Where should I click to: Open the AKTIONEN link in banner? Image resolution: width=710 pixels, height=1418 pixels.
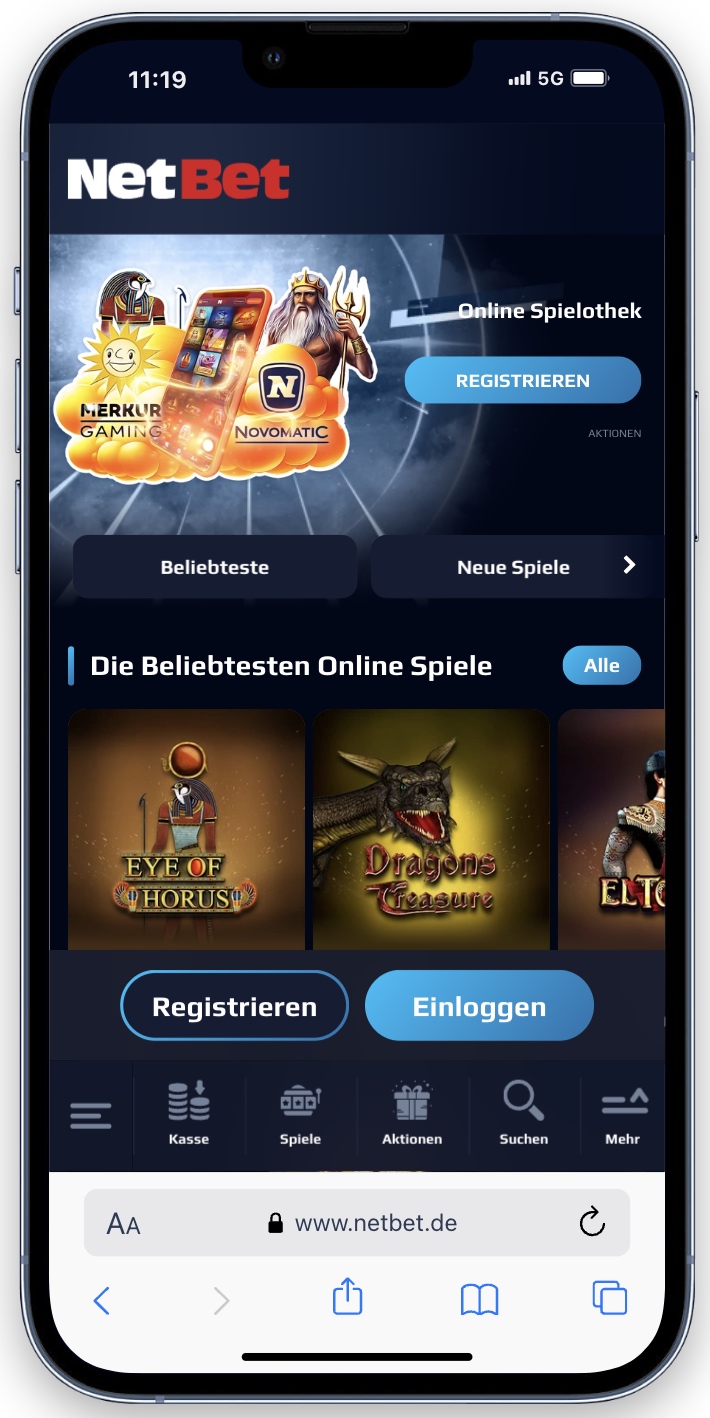coord(614,434)
